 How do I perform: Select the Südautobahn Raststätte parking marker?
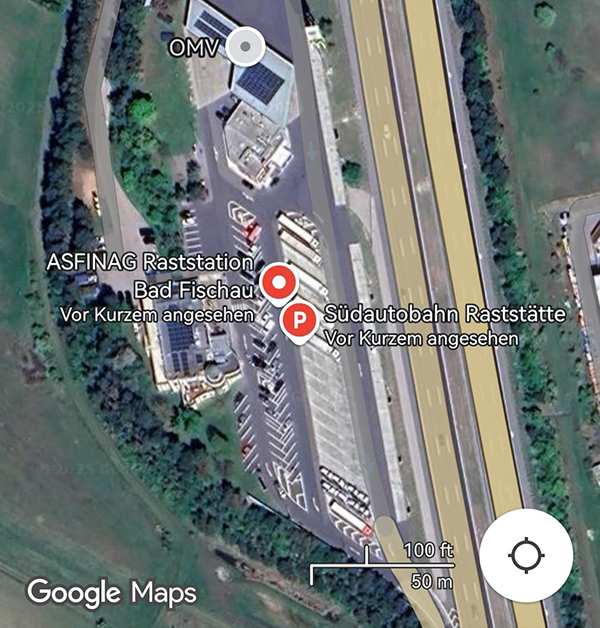pyautogui.click(x=299, y=321)
